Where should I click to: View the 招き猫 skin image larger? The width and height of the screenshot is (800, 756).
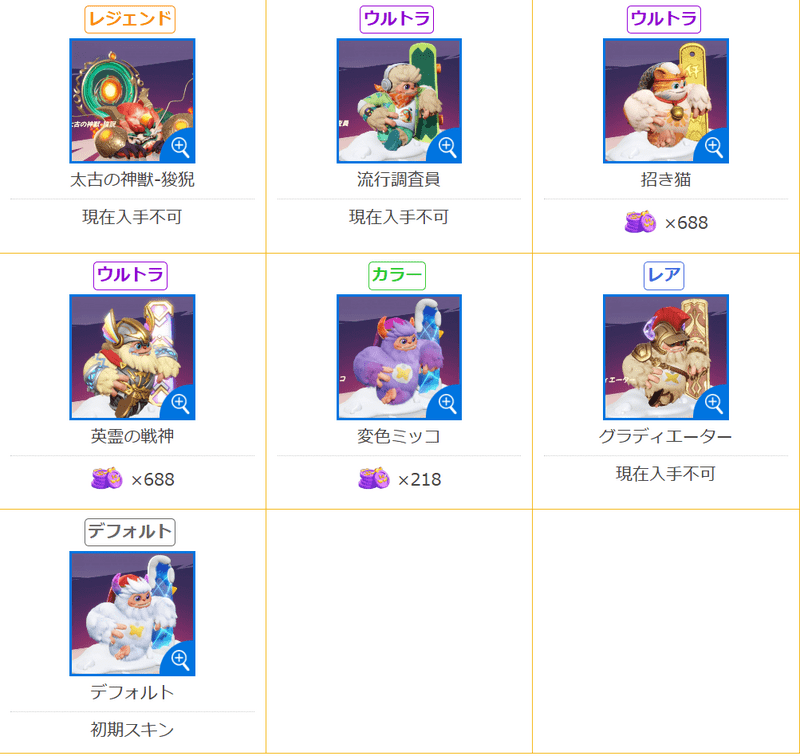pyautogui.click(x=666, y=101)
